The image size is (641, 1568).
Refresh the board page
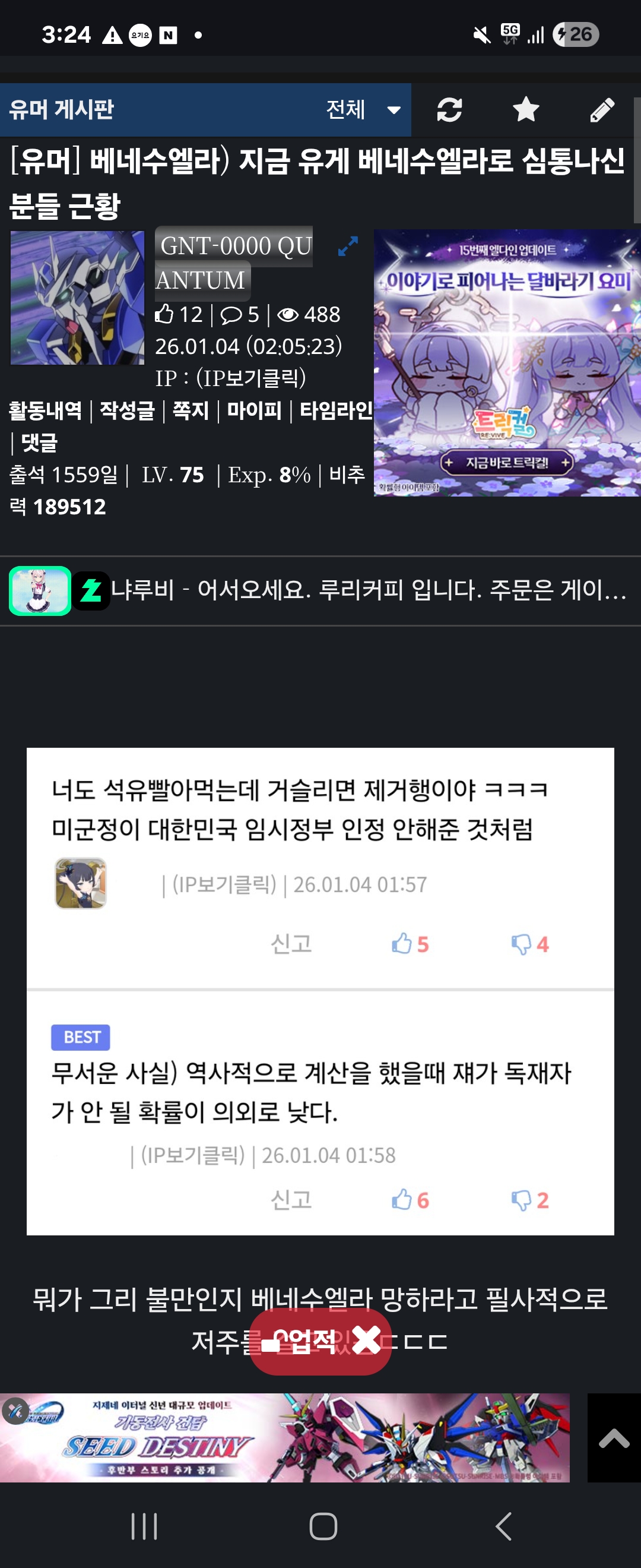tap(449, 110)
